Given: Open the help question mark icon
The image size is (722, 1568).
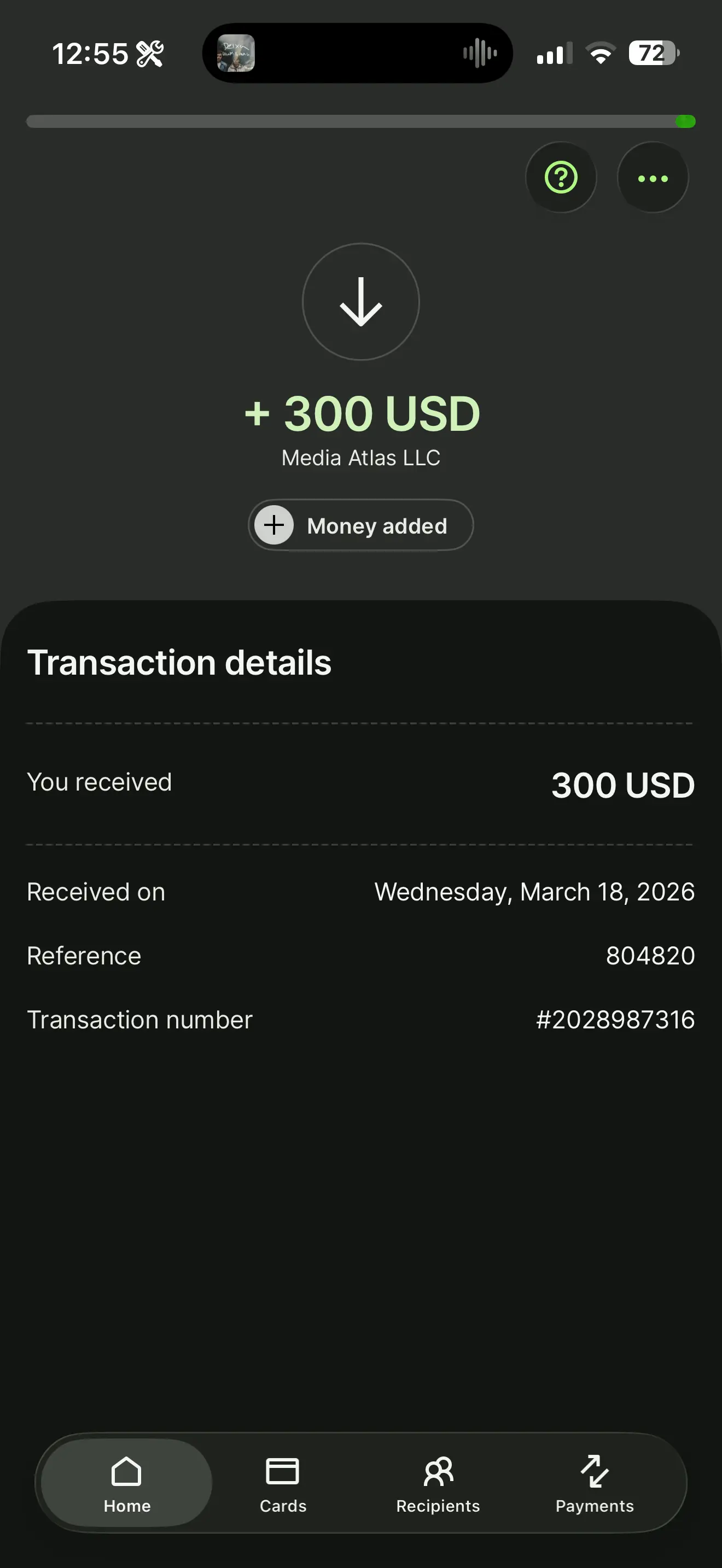Looking at the screenshot, I should [x=560, y=177].
